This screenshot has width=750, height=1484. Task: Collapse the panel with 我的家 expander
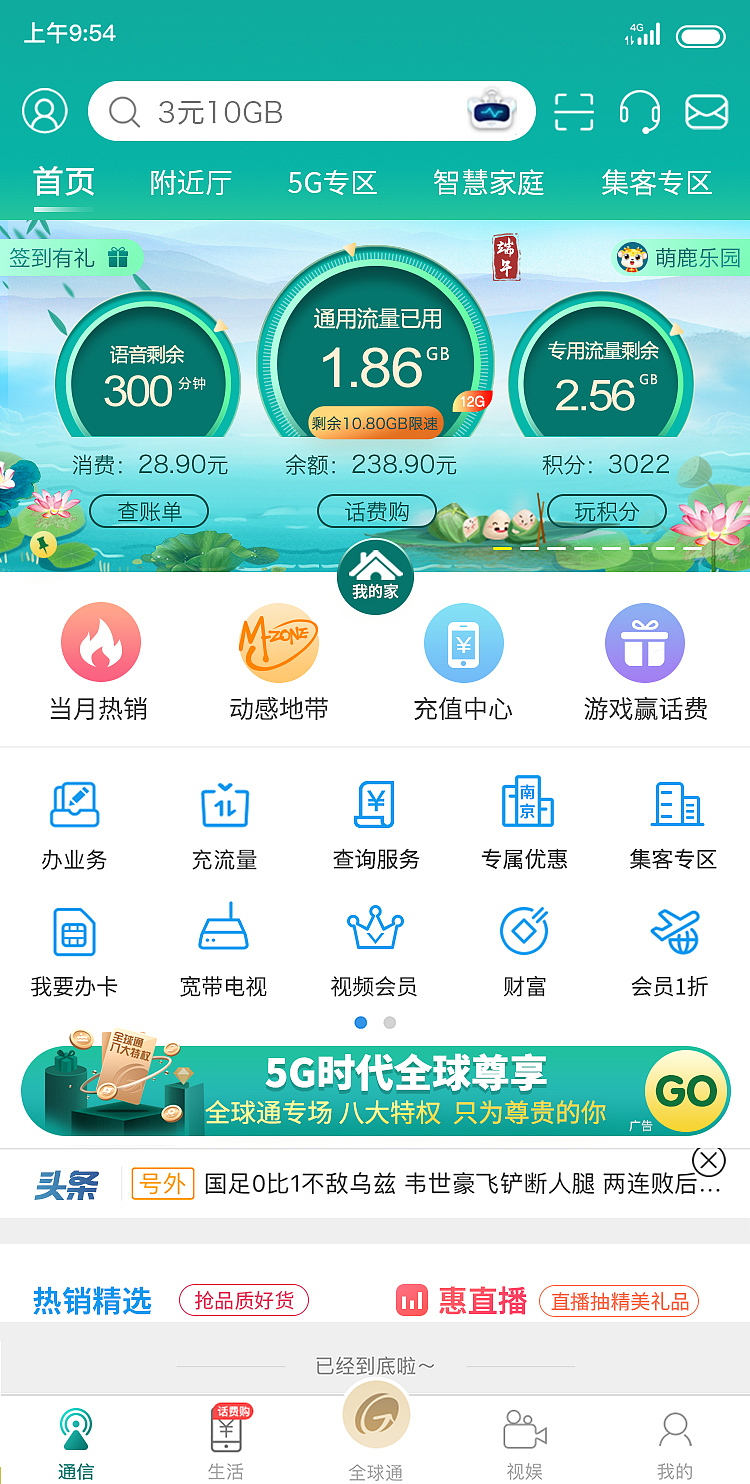(375, 574)
